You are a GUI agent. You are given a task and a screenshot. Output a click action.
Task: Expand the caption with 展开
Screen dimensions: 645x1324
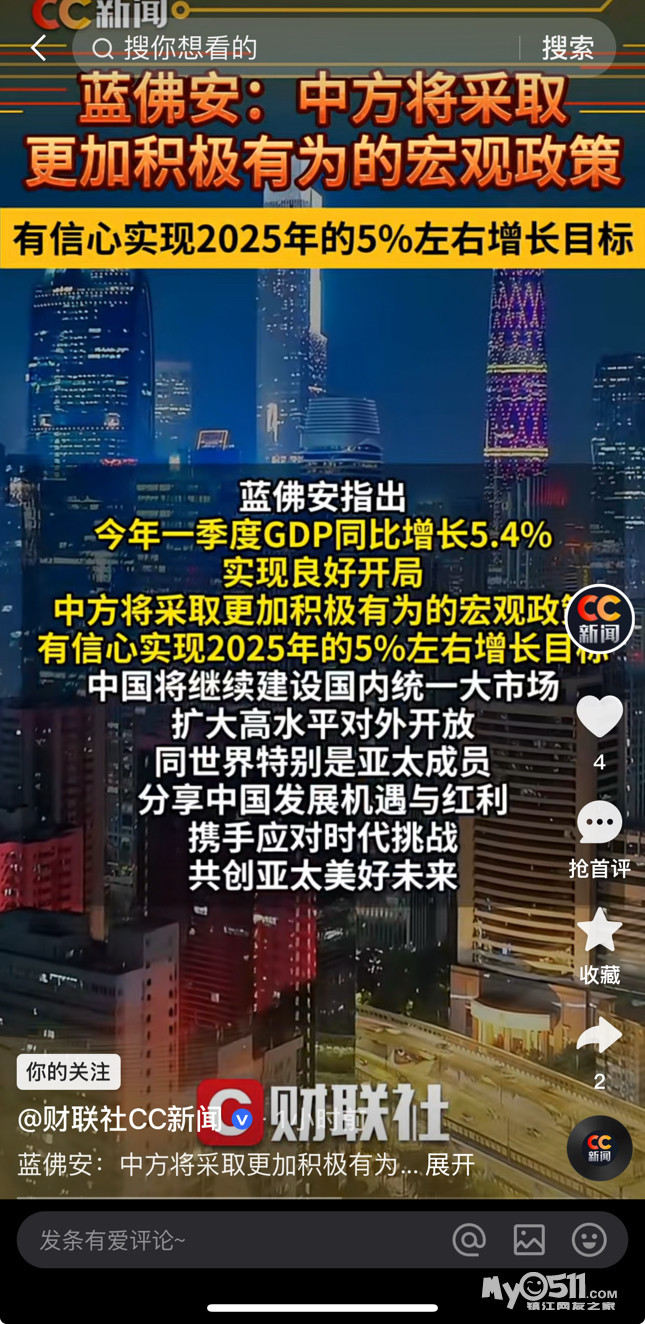click(450, 1165)
